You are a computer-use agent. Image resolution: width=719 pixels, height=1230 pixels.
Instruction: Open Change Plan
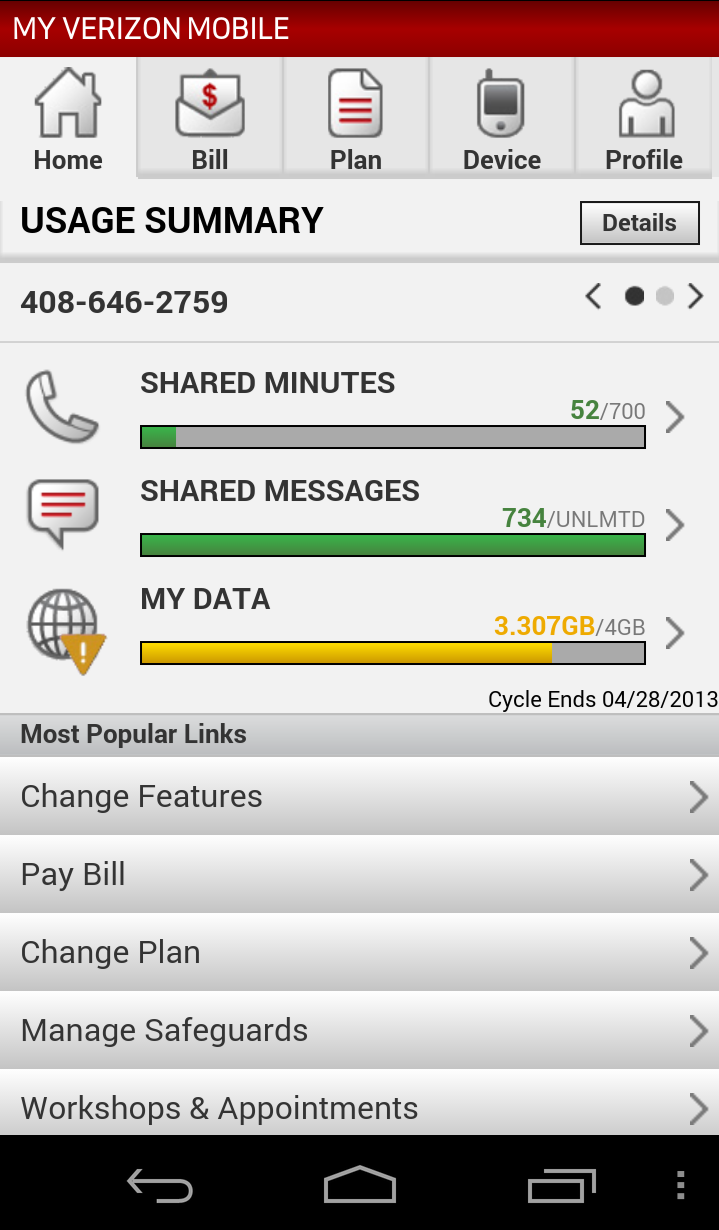[x=359, y=952]
